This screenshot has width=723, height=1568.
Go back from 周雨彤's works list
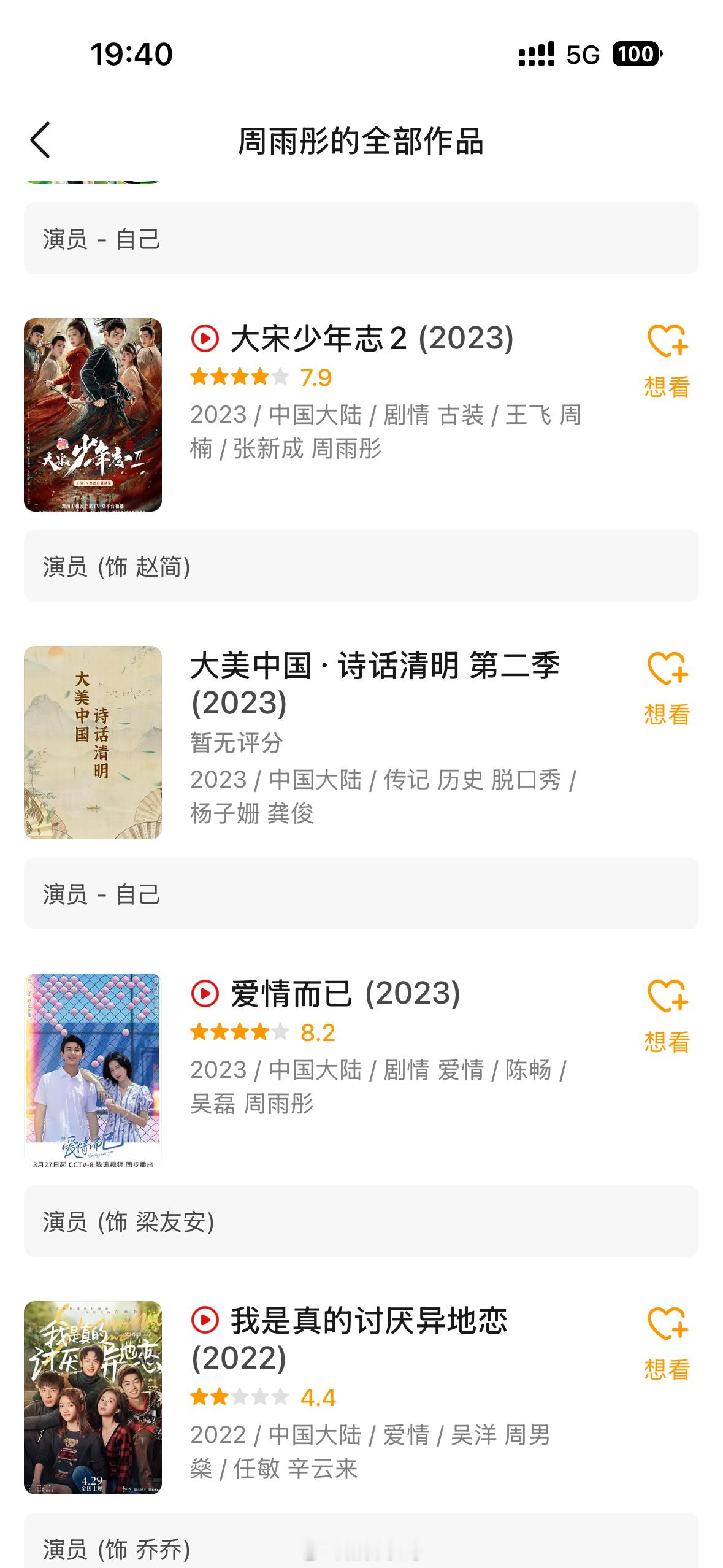pos(40,140)
